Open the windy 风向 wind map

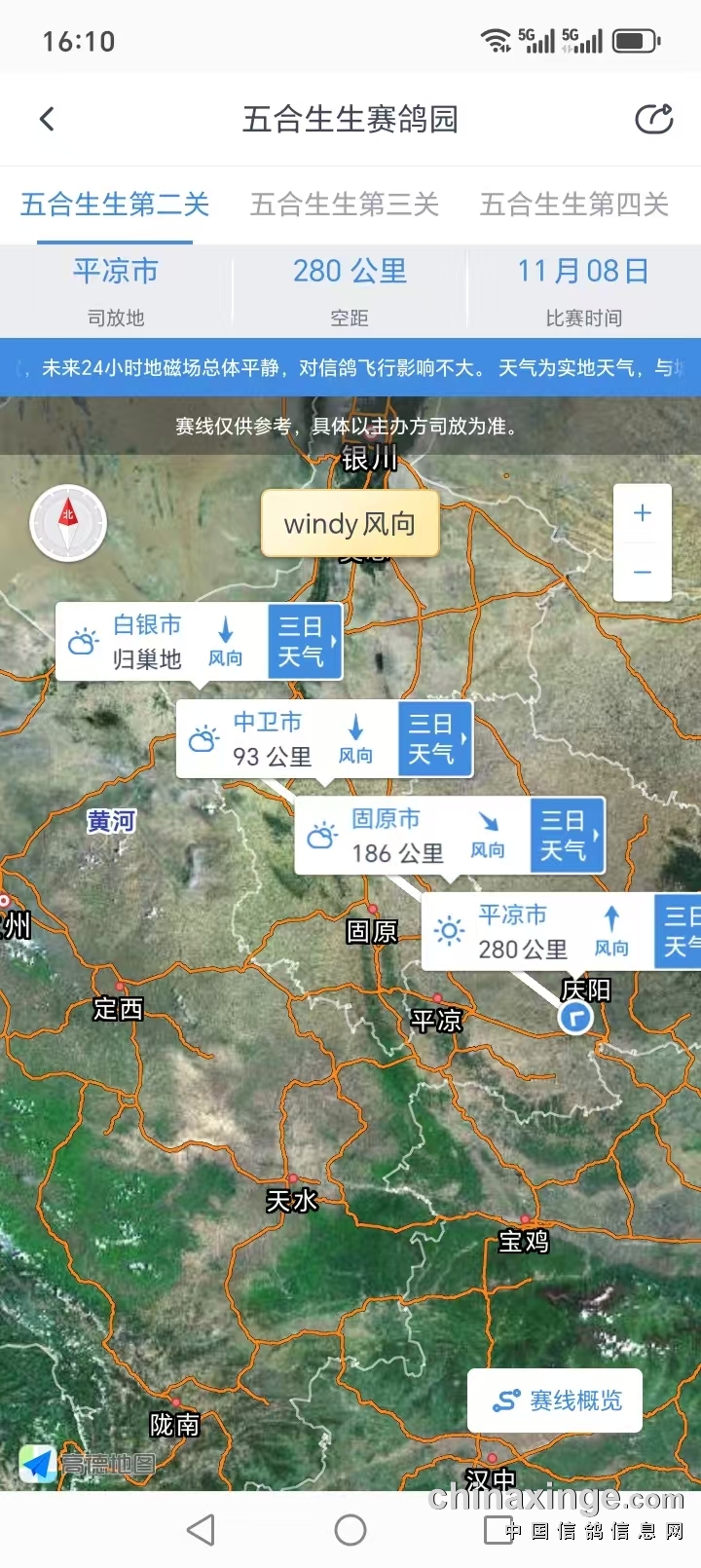(350, 524)
